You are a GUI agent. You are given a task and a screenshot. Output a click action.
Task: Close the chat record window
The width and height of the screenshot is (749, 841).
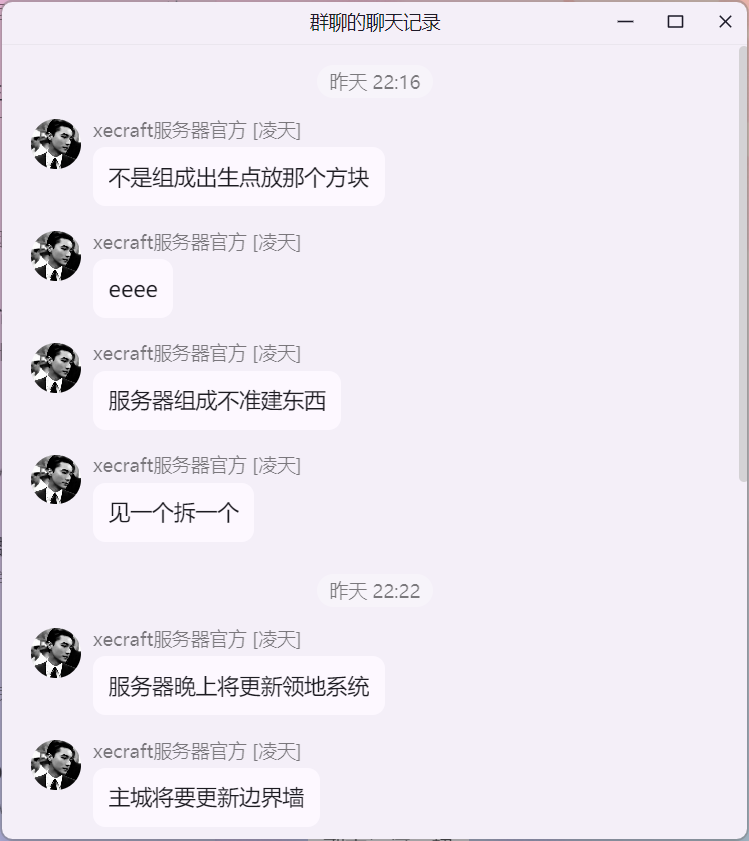pos(725,22)
